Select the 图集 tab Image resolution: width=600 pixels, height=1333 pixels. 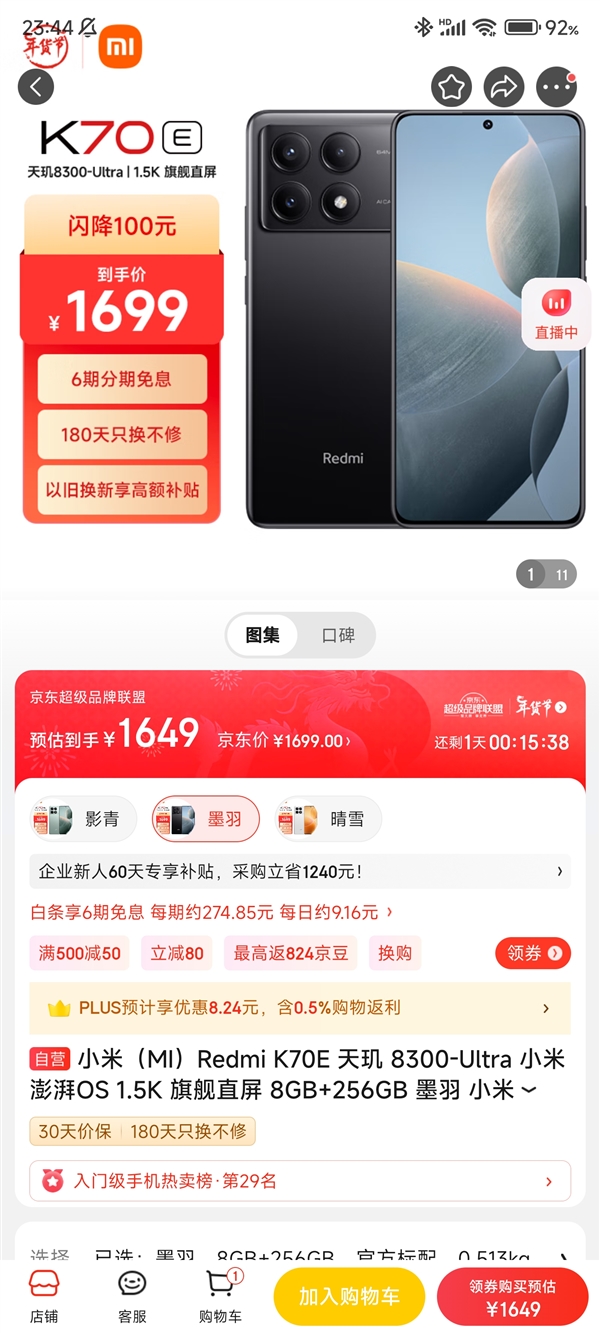point(263,635)
